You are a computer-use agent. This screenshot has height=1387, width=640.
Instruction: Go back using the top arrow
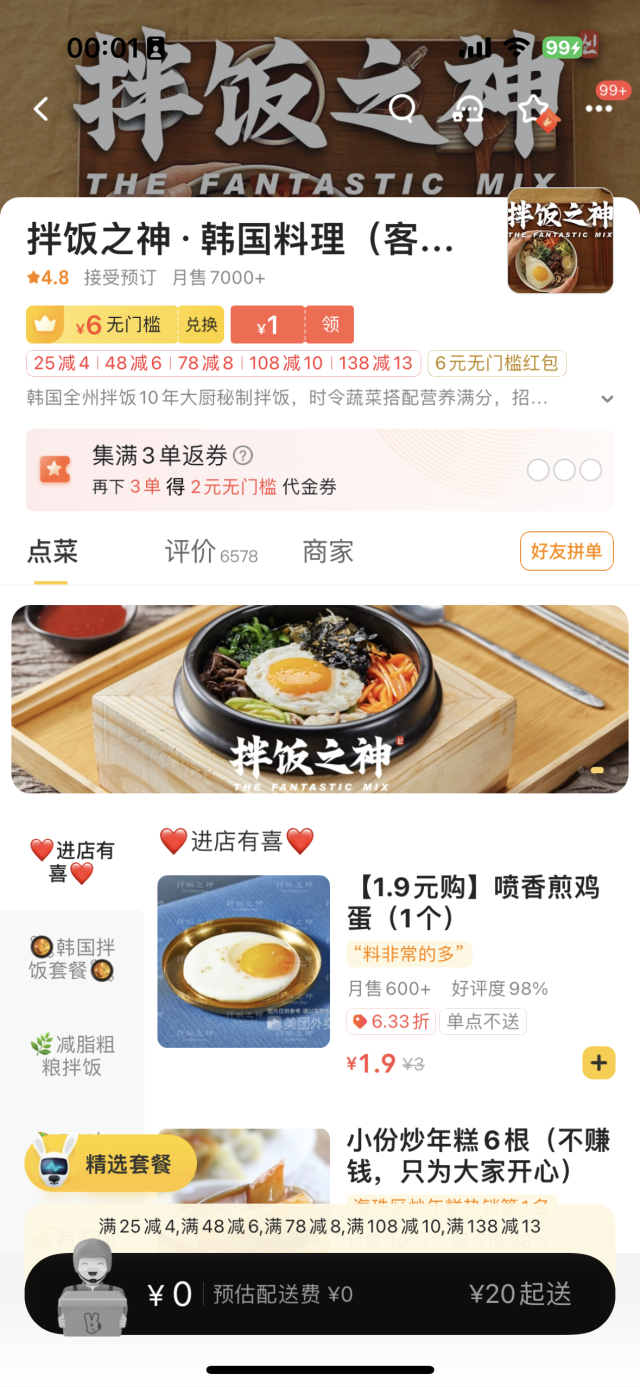pyautogui.click(x=41, y=109)
